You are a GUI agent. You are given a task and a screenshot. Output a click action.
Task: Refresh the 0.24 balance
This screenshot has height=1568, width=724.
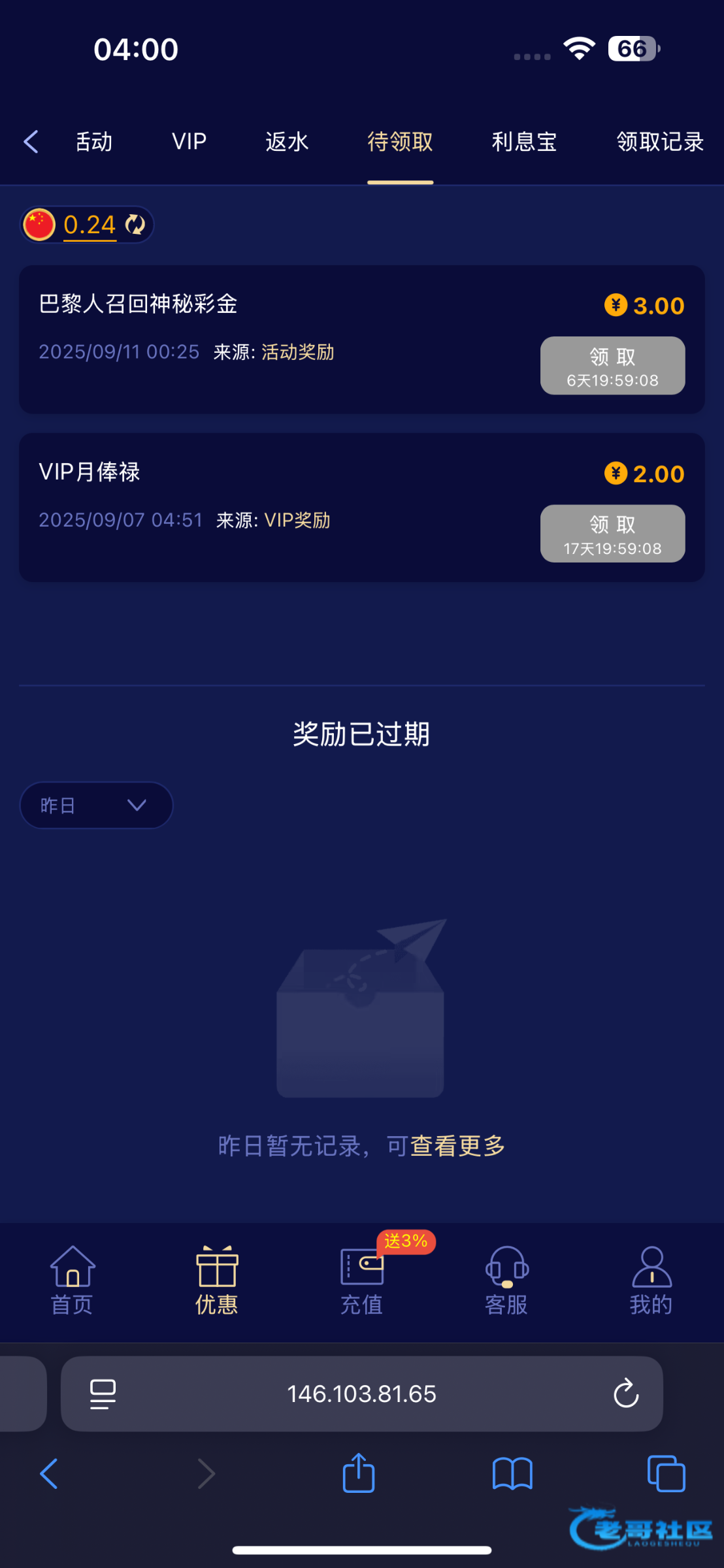[135, 225]
